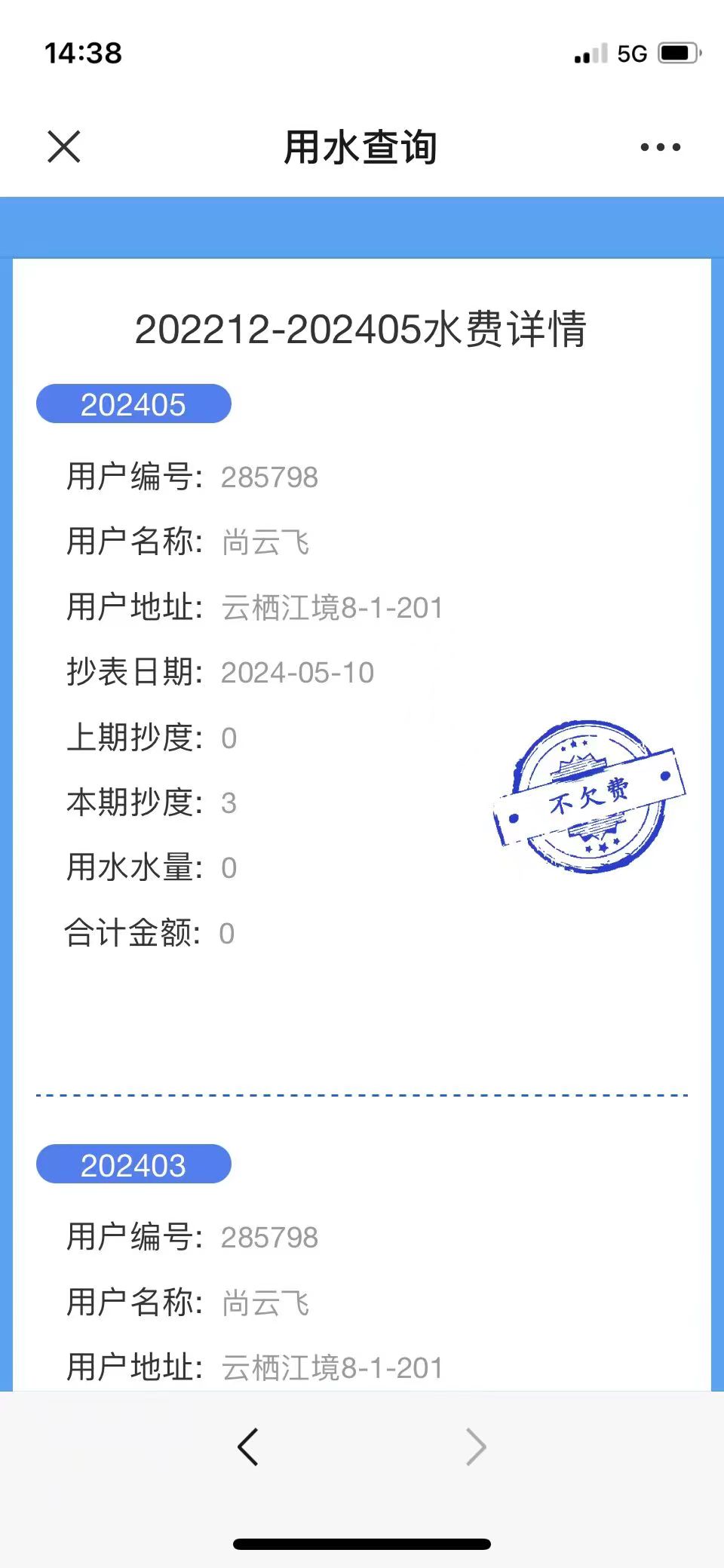Open the three-dot more options menu
The height and width of the screenshot is (1568, 724).
click(x=660, y=147)
